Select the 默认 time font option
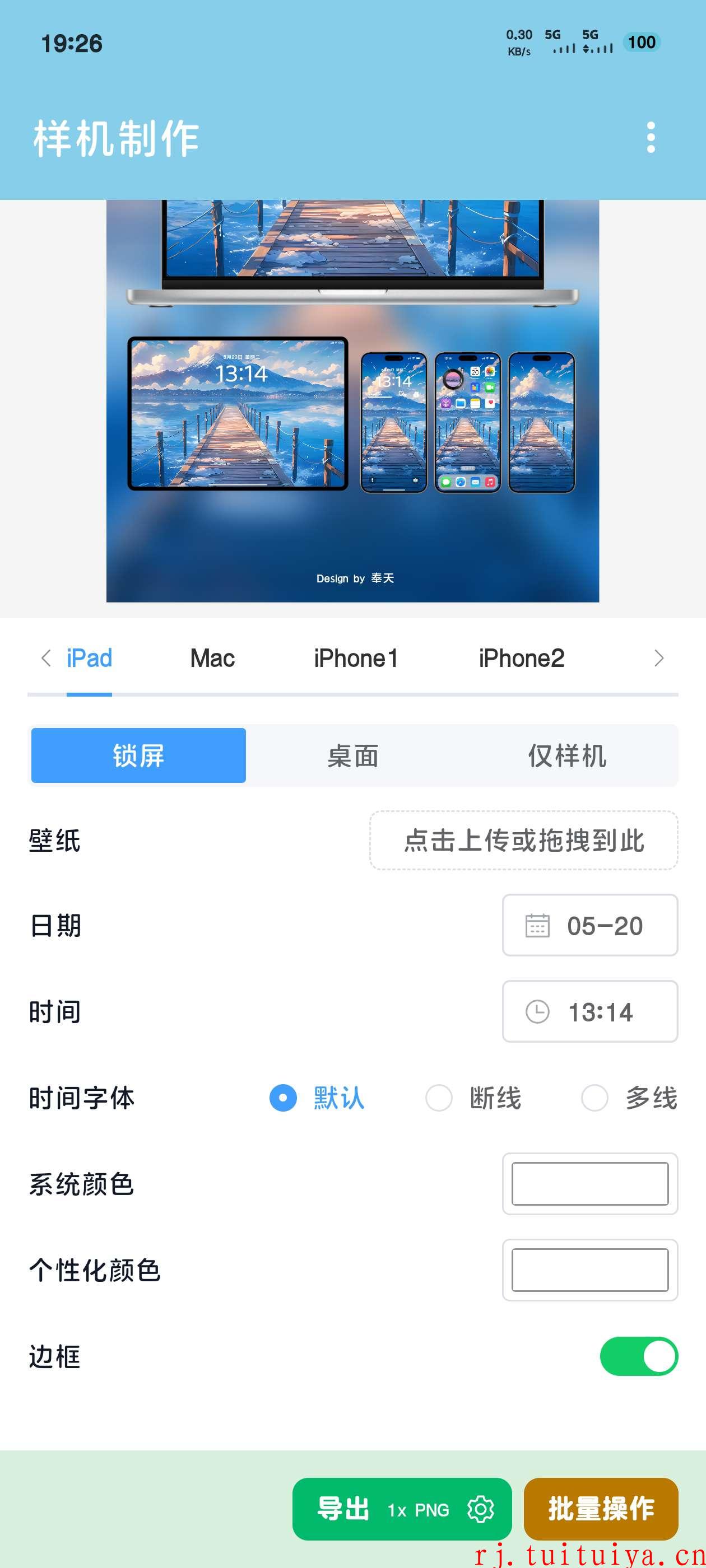706x1568 pixels. (317, 1098)
